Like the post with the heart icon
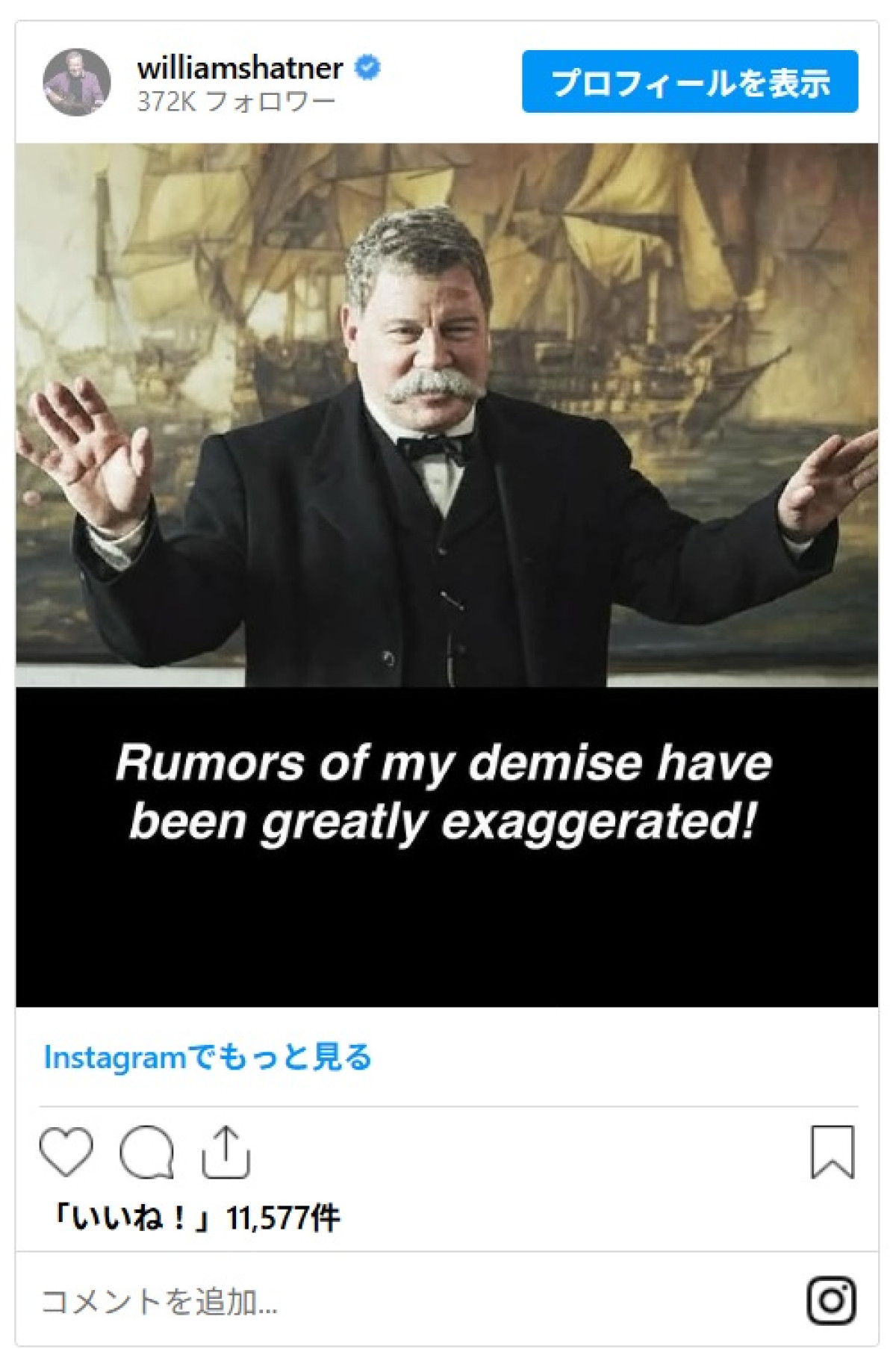The image size is (896, 1349). point(66,1151)
